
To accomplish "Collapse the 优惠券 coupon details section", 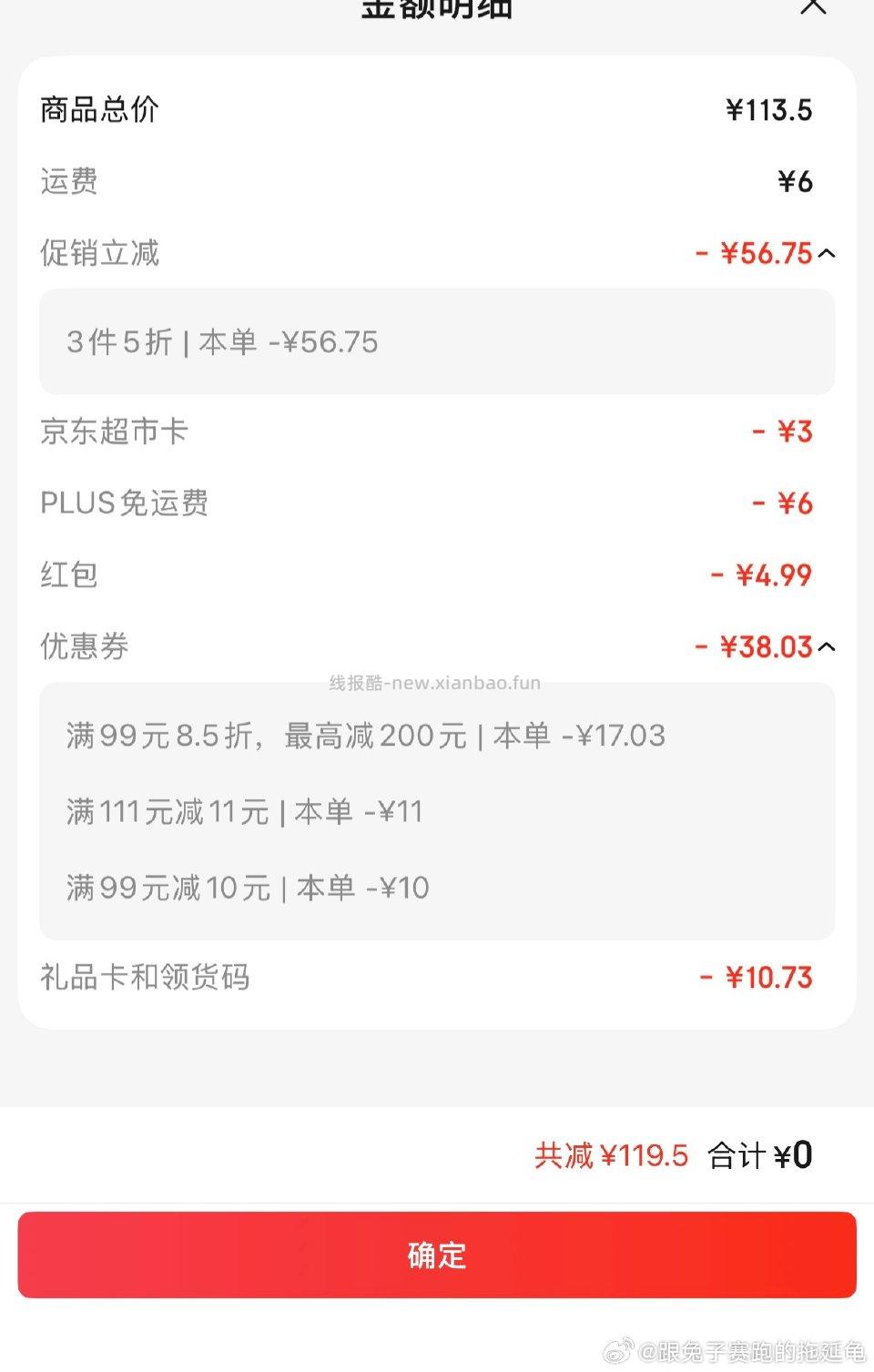I will (827, 646).
